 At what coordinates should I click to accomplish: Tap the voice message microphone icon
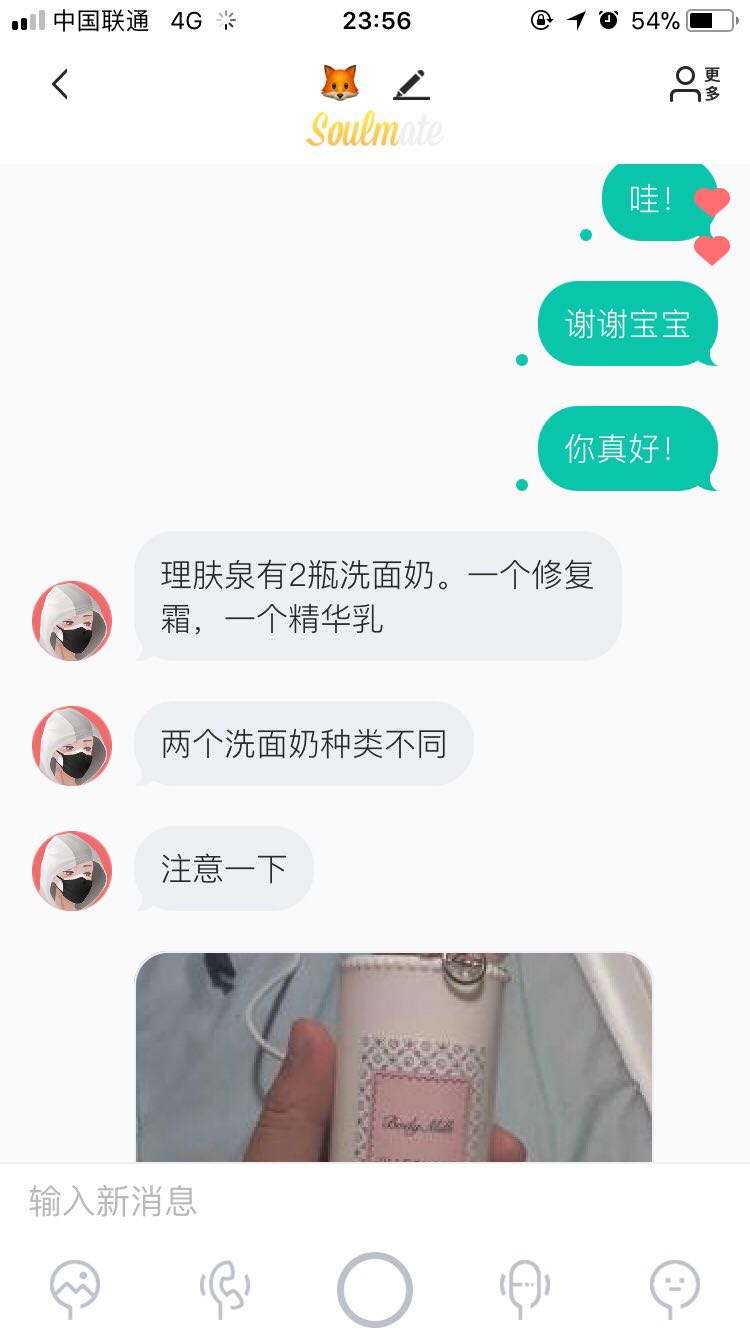pos(525,1289)
